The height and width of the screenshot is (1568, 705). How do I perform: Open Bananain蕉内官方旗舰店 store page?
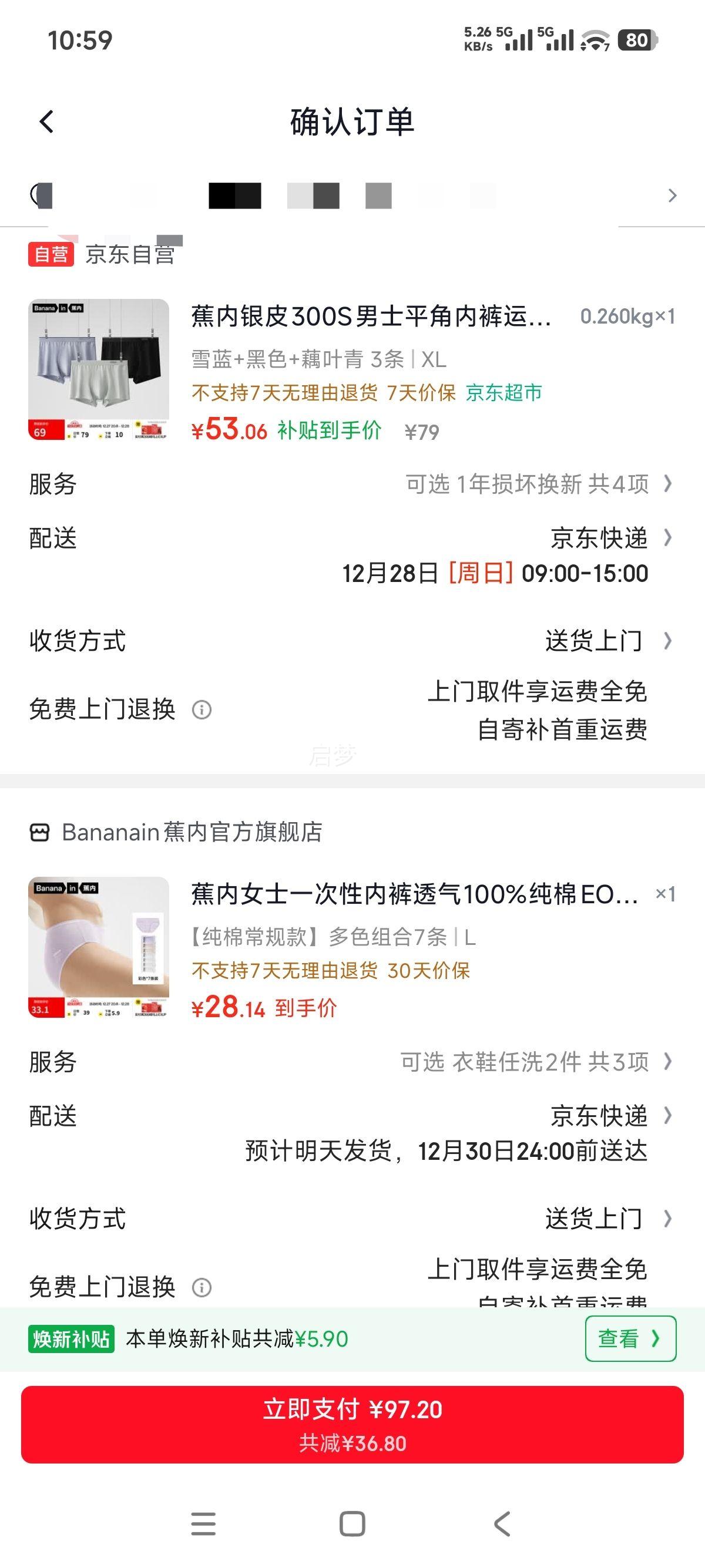pos(191,832)
